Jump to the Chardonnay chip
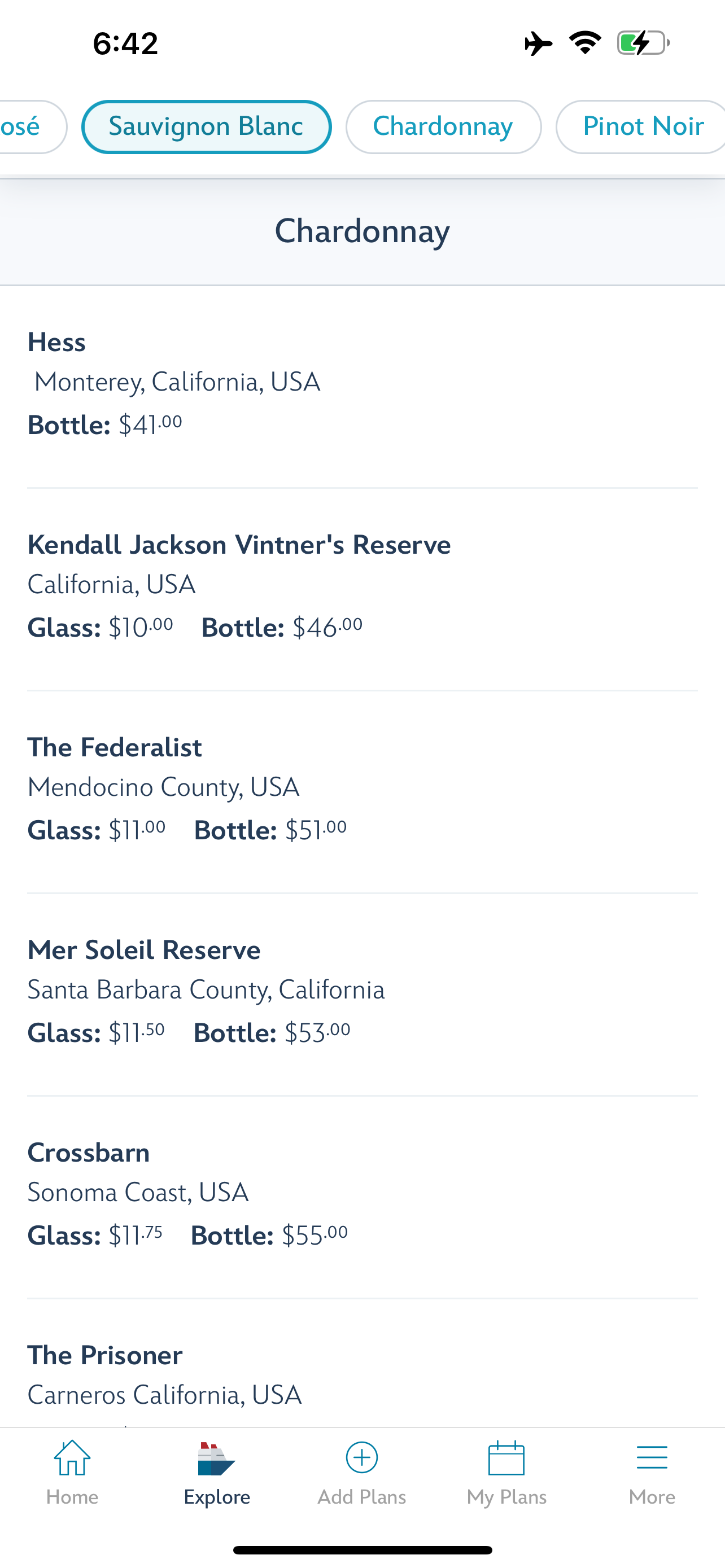 (443, 126)
